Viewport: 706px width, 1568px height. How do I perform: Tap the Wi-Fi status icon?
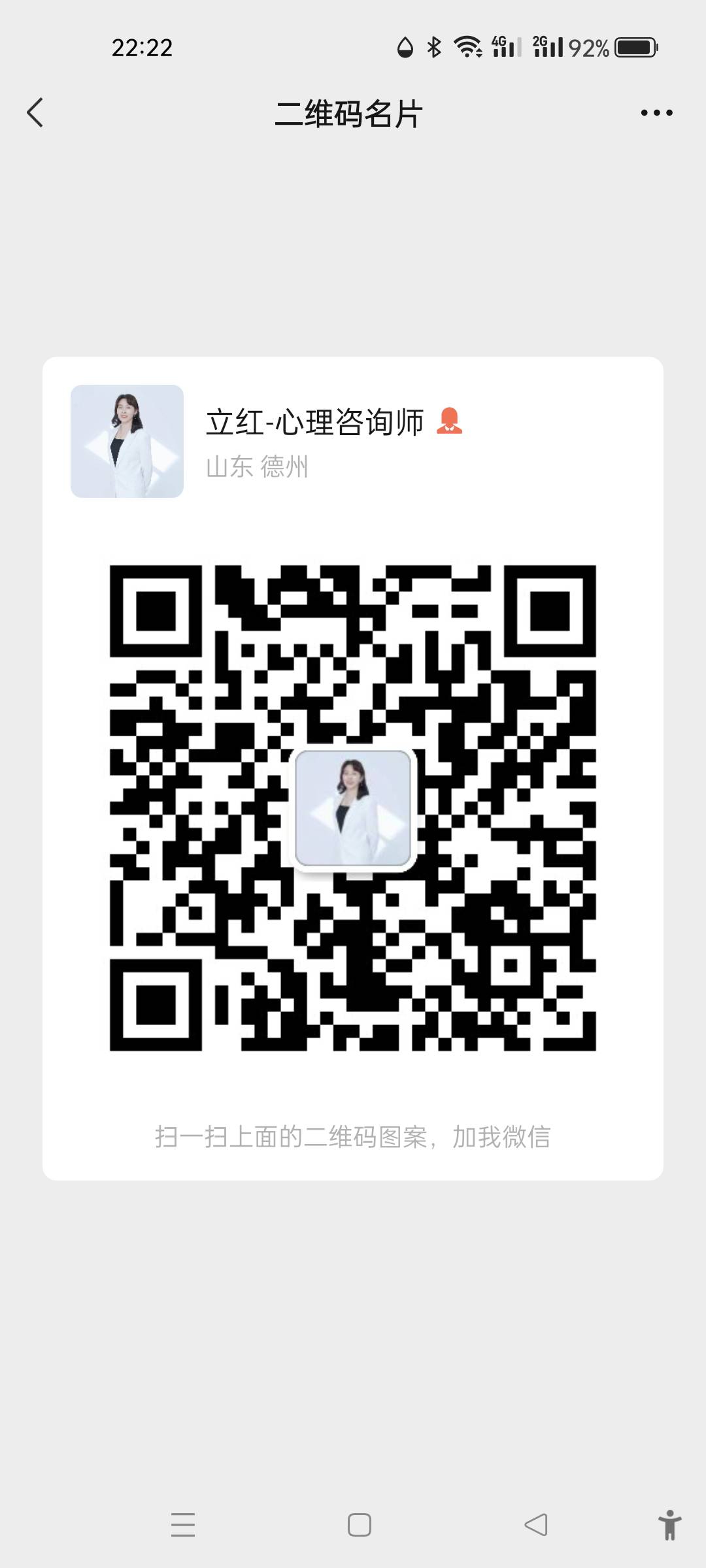click(x=466, y=47)
